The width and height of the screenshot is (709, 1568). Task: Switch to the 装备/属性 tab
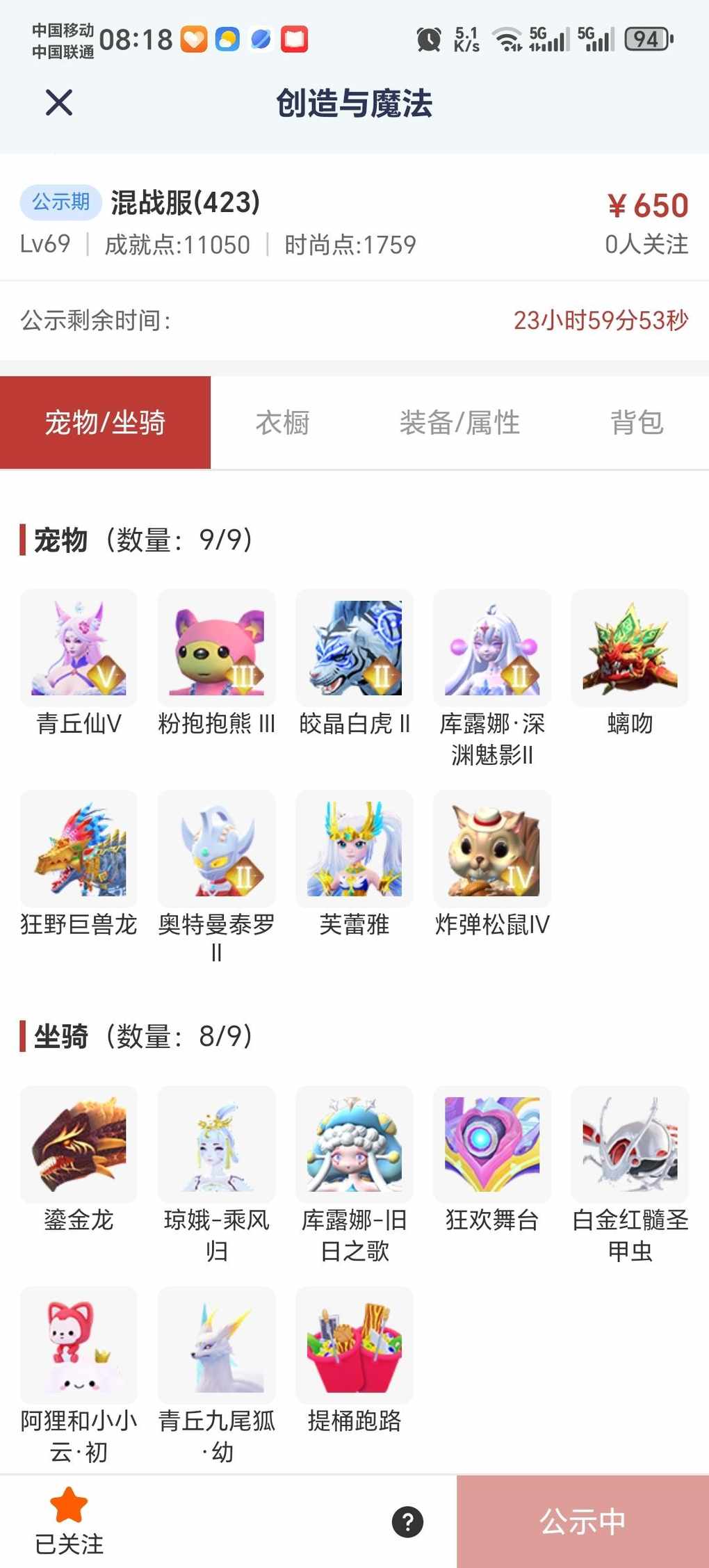[x=459, y=423]
